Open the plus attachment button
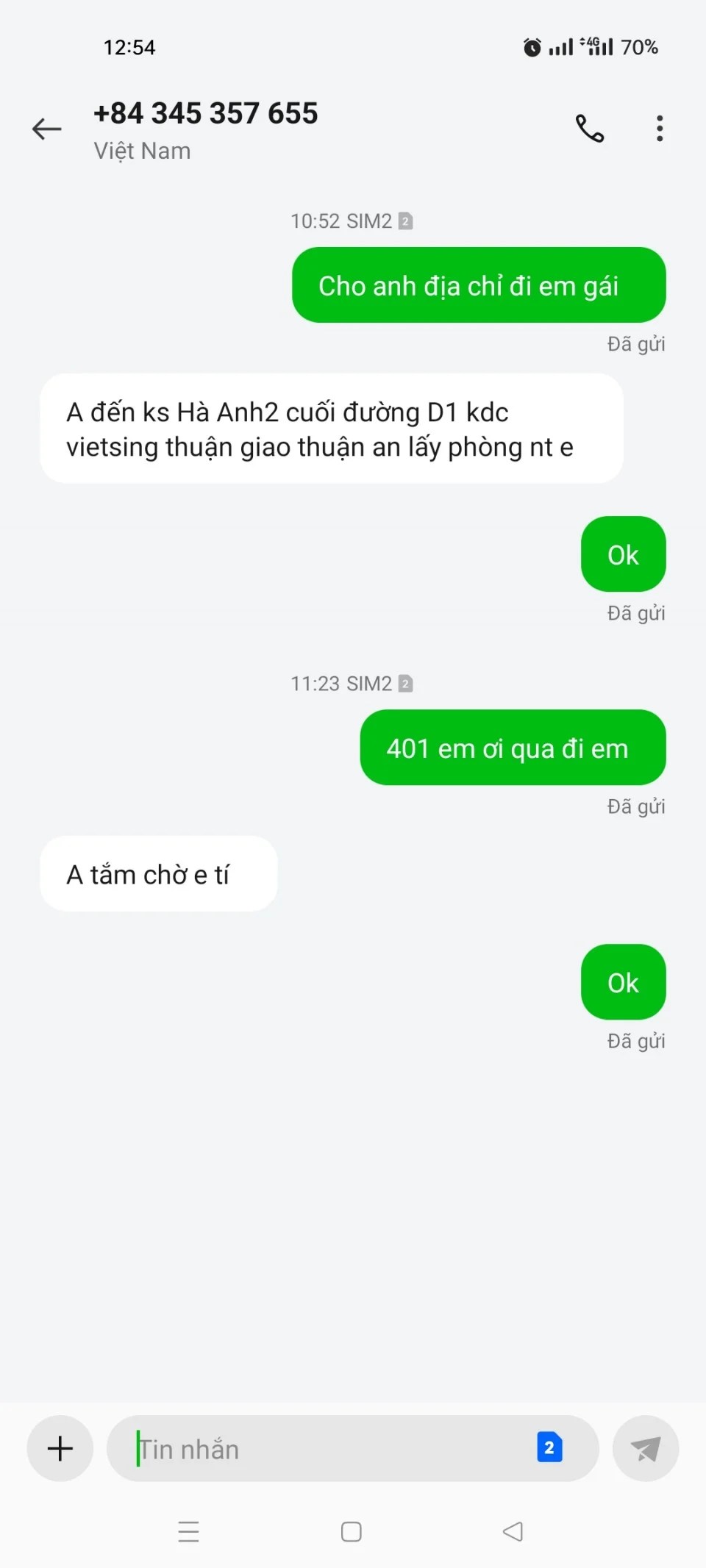 click(x=60, y=1449)
